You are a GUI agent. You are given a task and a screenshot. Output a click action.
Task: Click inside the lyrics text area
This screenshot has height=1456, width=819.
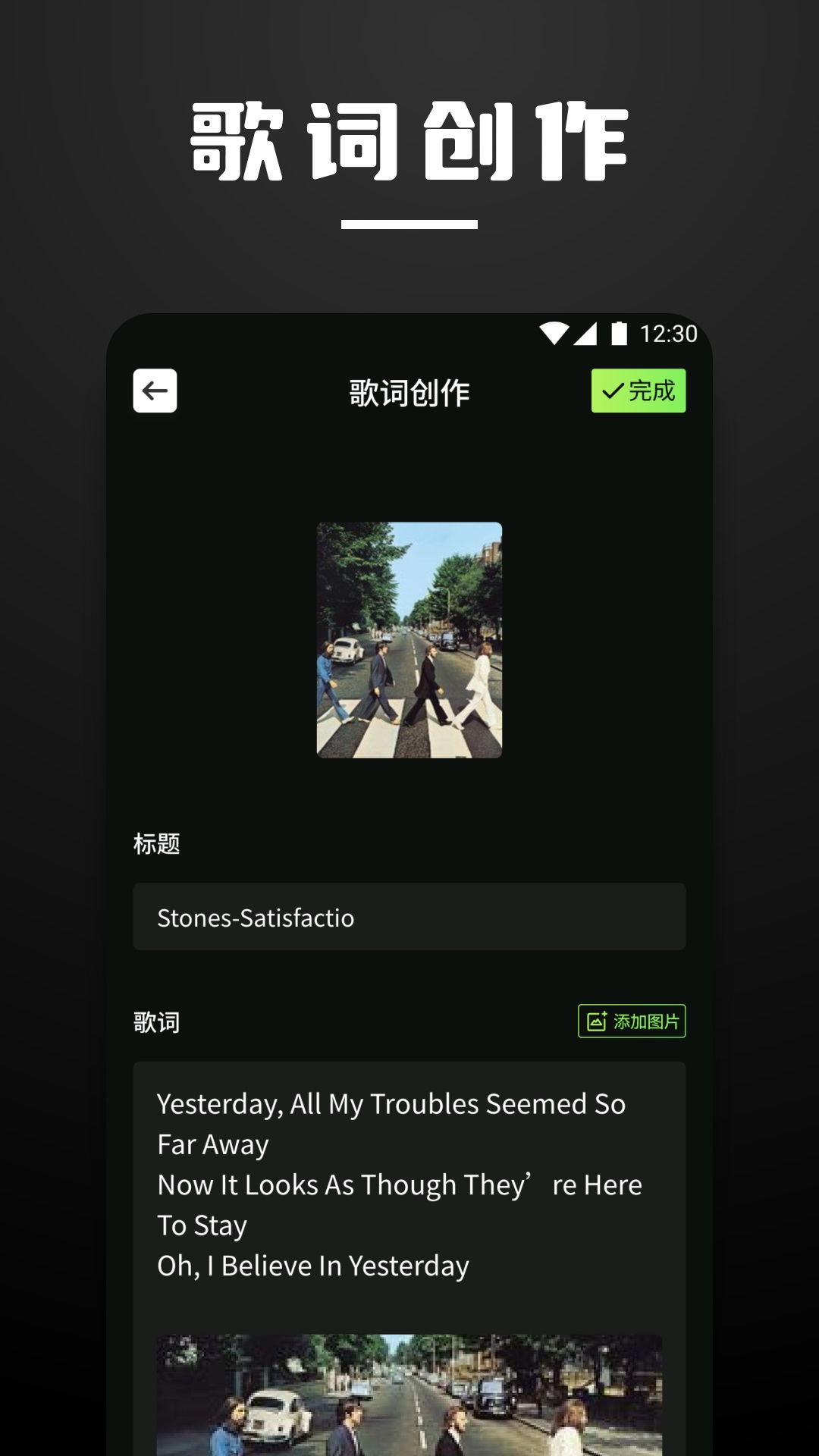pyautogui.click(x=409, y=1183)
